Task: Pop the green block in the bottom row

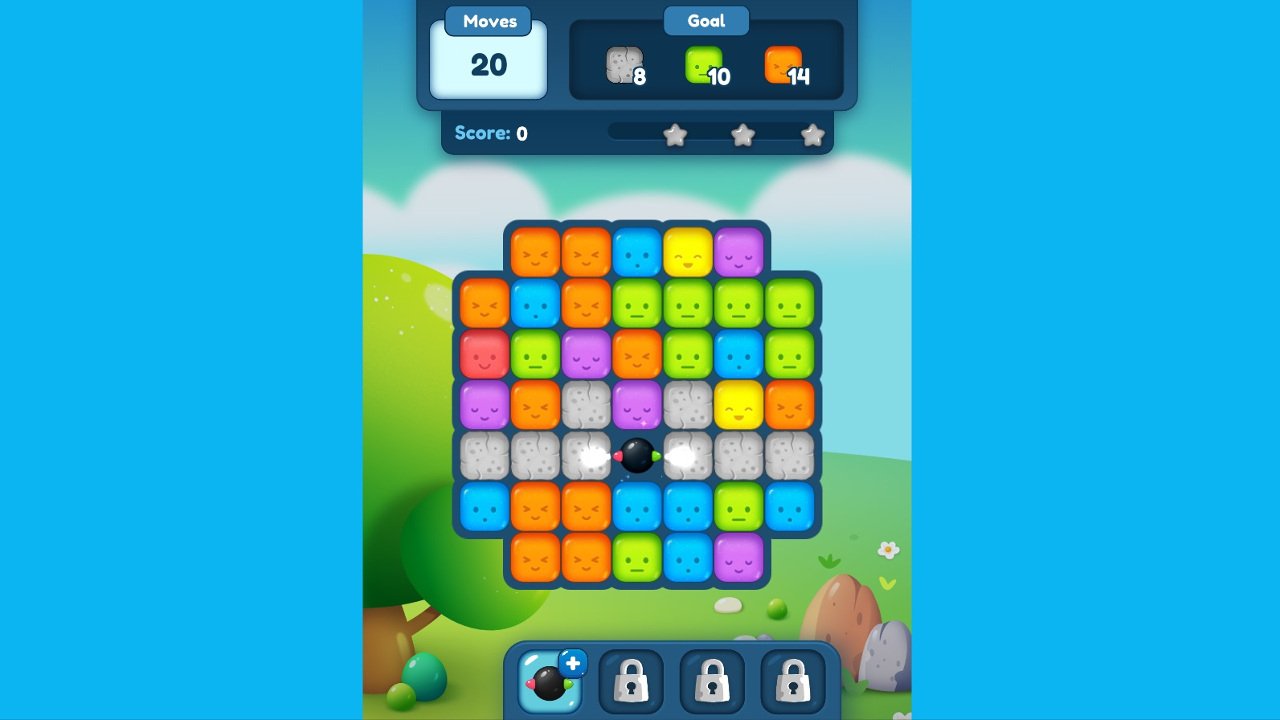Action: pyautogui.click(x=637, y=558)
